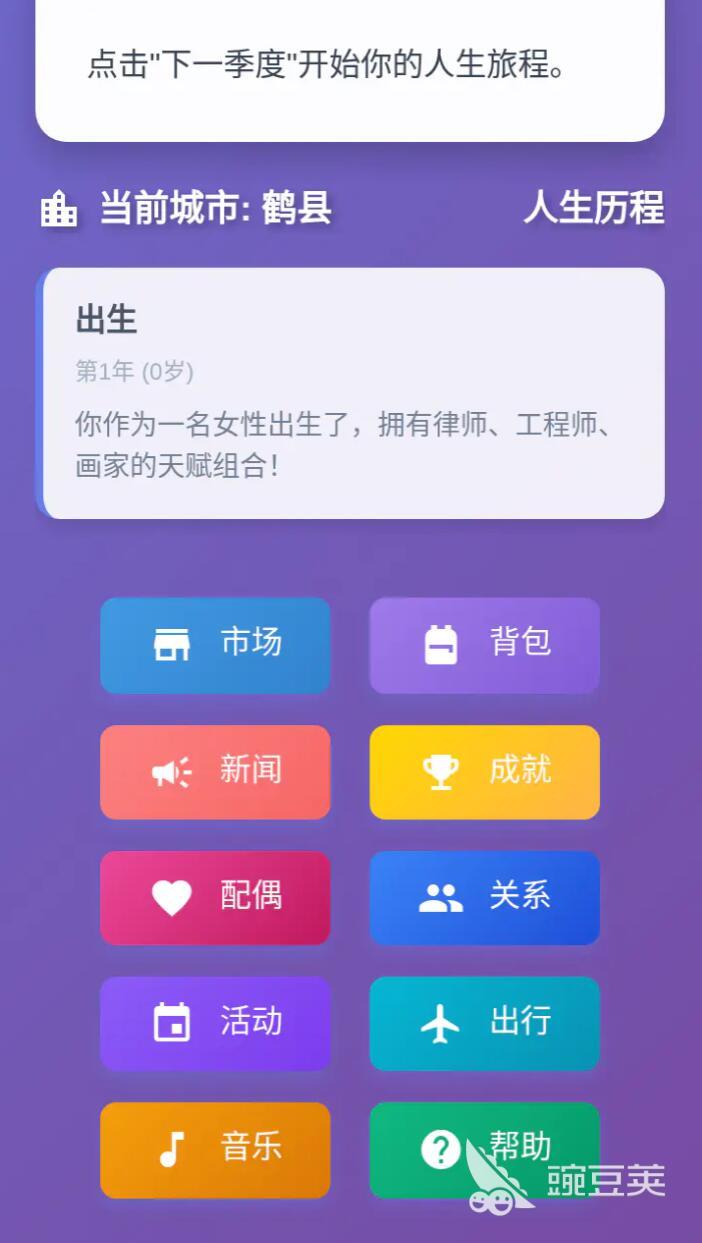The width and height of the screenshot is (702, 1243).
Task: Check the 成就 achievements
Action: point(485,772)
